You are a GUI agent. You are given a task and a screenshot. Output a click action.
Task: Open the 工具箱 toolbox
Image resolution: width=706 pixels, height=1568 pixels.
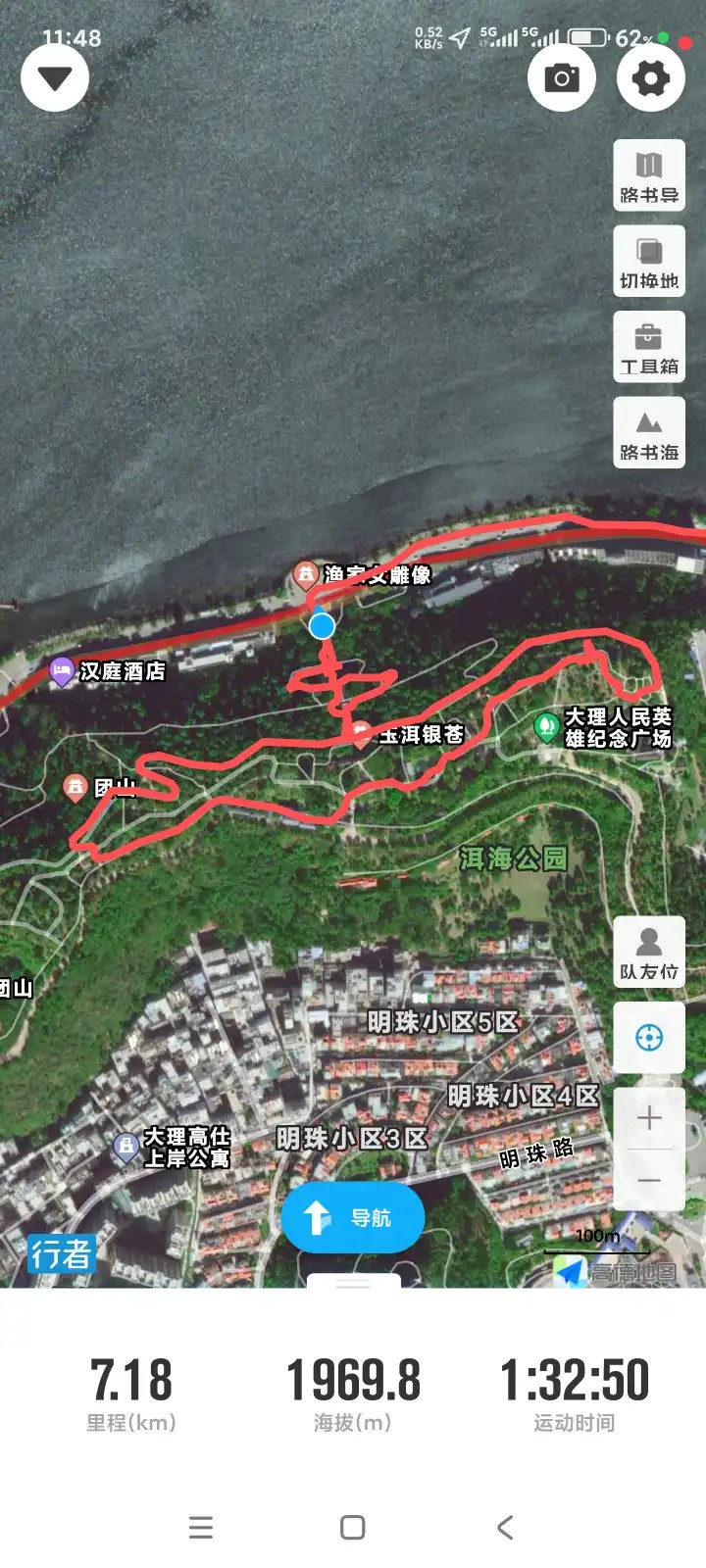(649, 347)
